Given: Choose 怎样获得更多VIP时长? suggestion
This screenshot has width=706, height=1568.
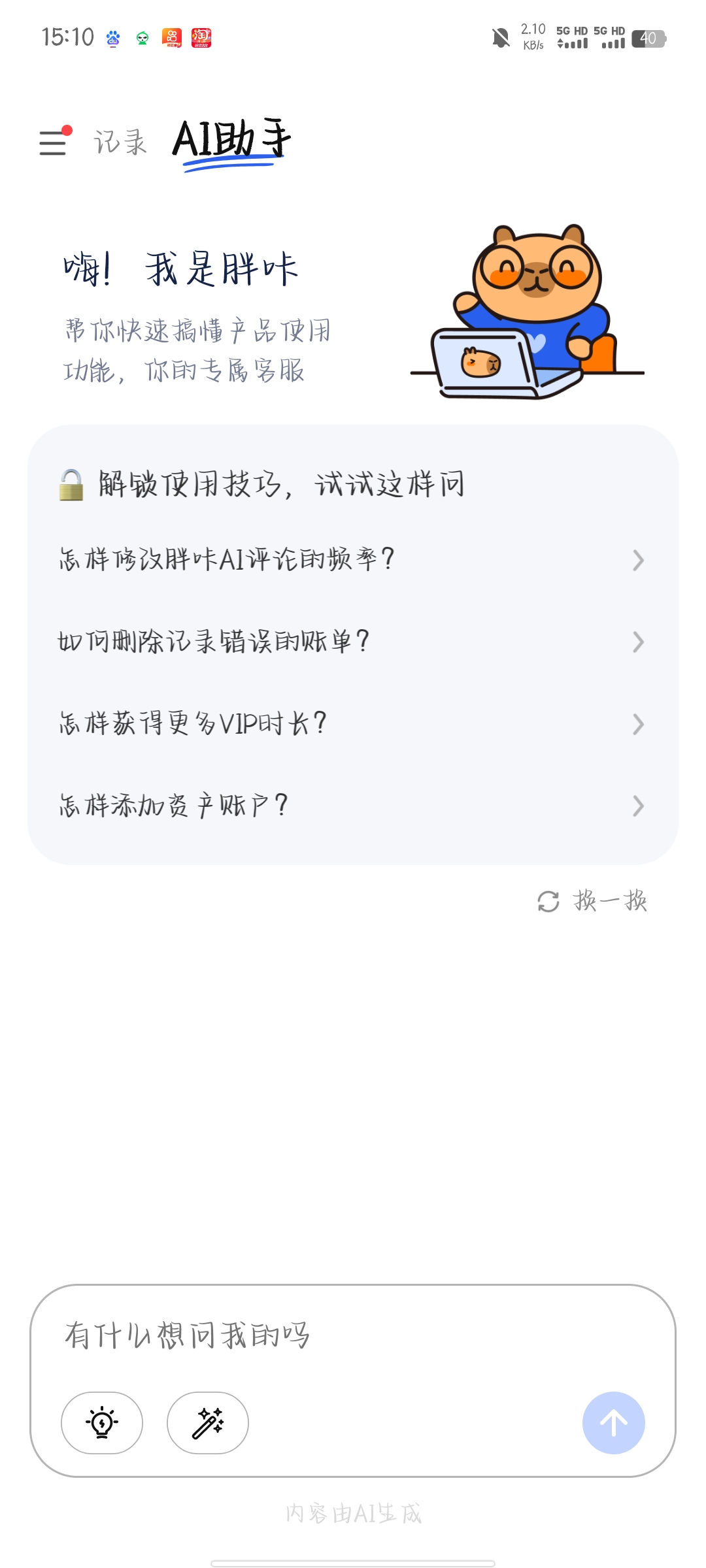Looking at the screenshot, I should 352,724.
